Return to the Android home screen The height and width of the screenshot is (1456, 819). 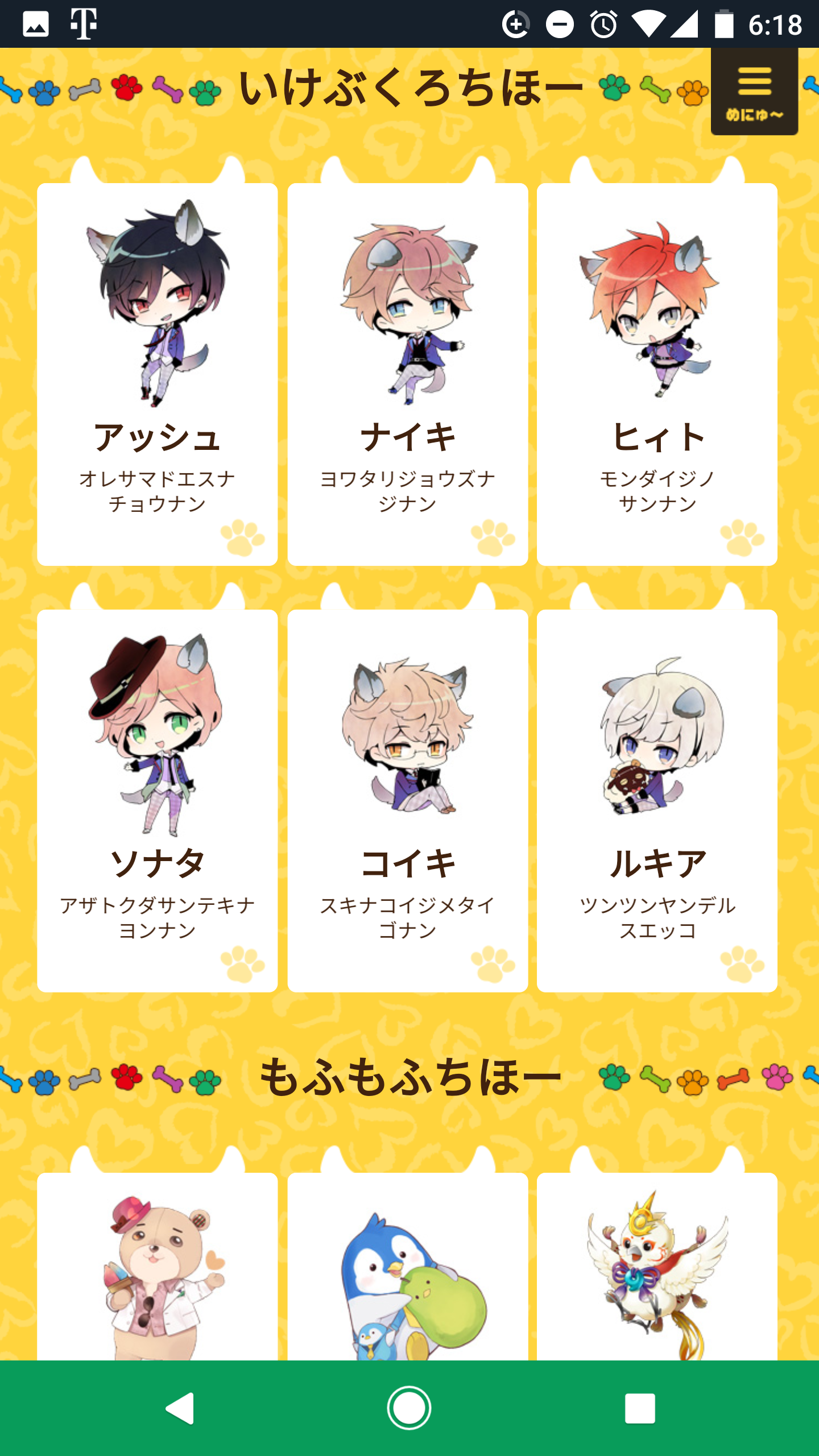(409, 1408)
